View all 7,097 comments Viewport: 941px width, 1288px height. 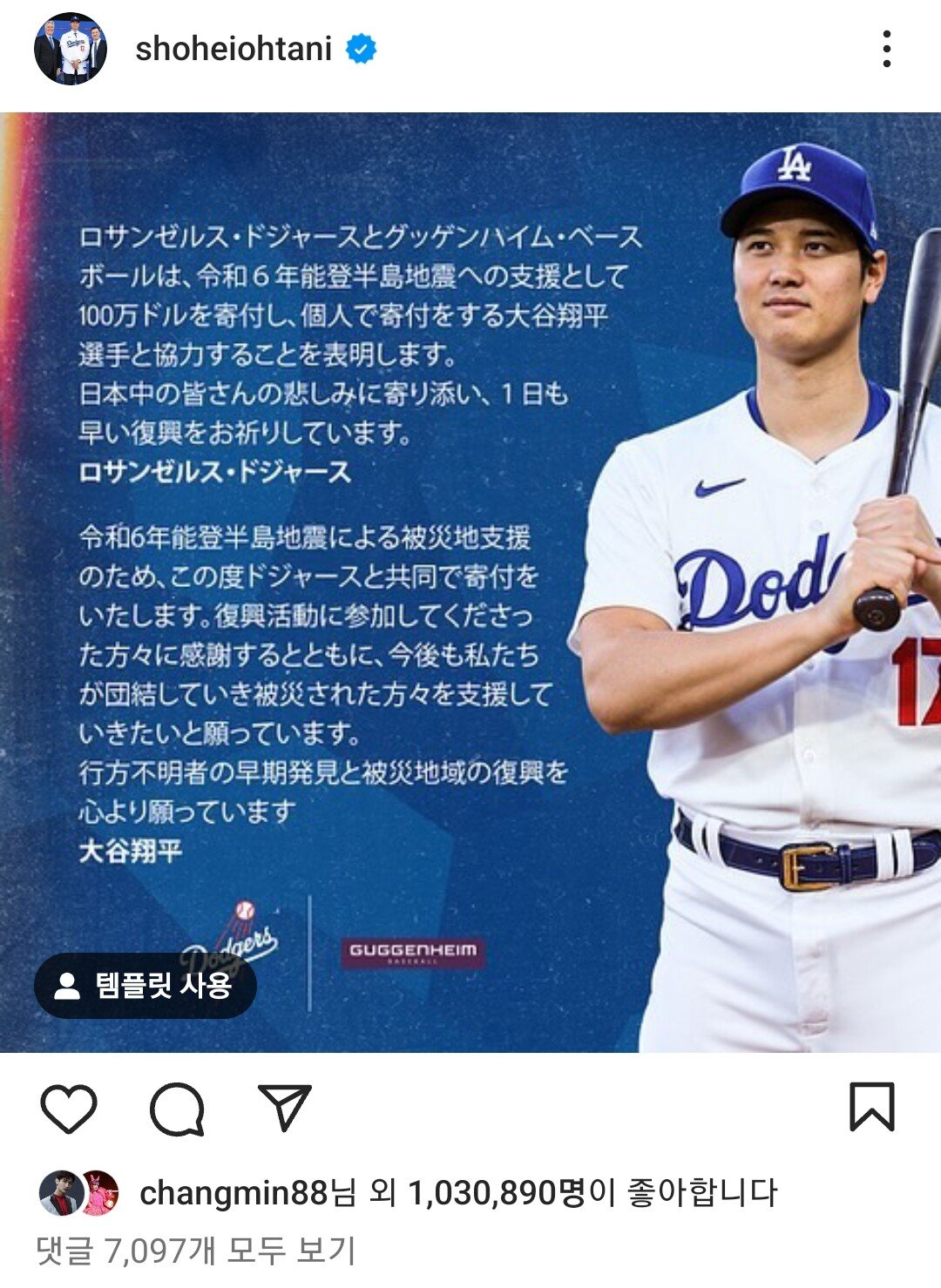196,1251
